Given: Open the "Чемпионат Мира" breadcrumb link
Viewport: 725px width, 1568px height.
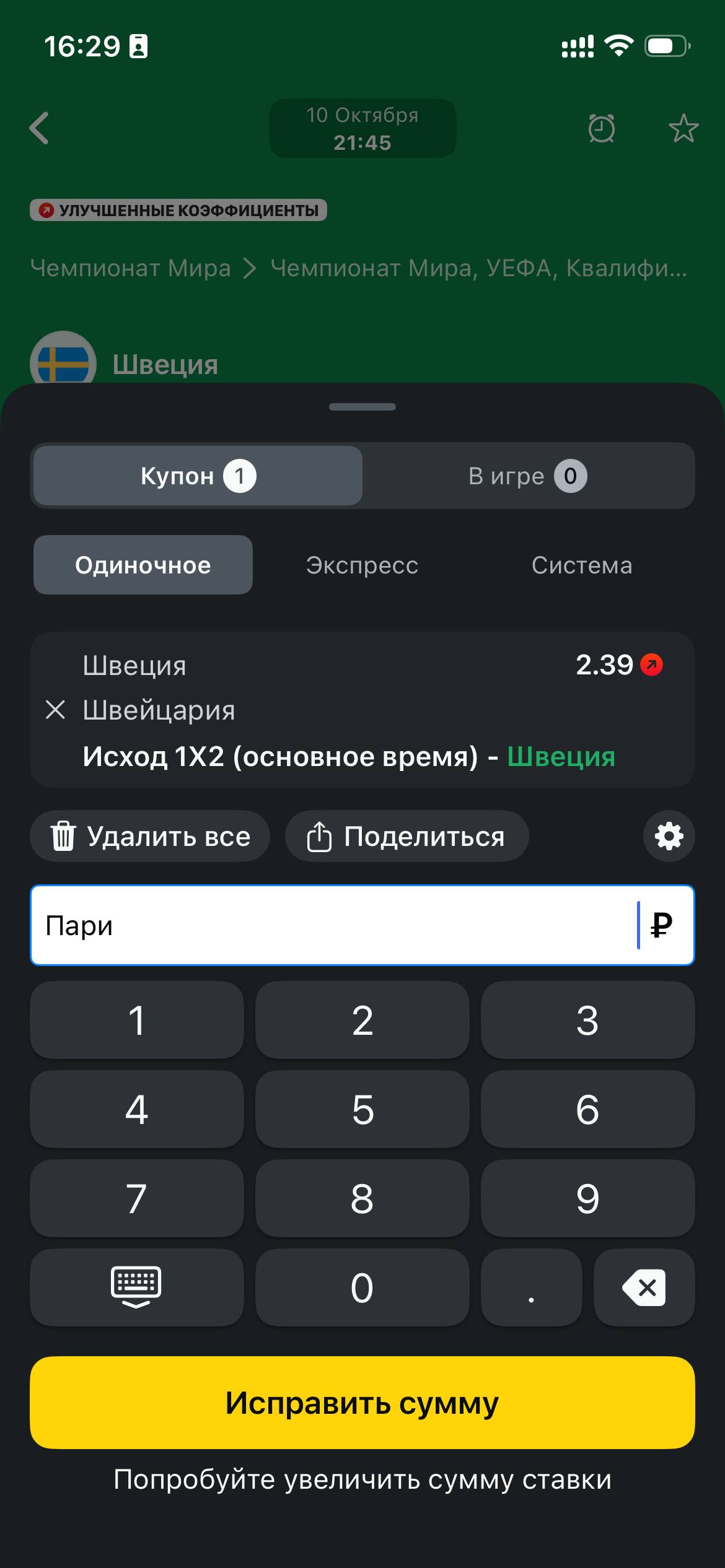Looking at the screenshot, I should pos(131,268).
